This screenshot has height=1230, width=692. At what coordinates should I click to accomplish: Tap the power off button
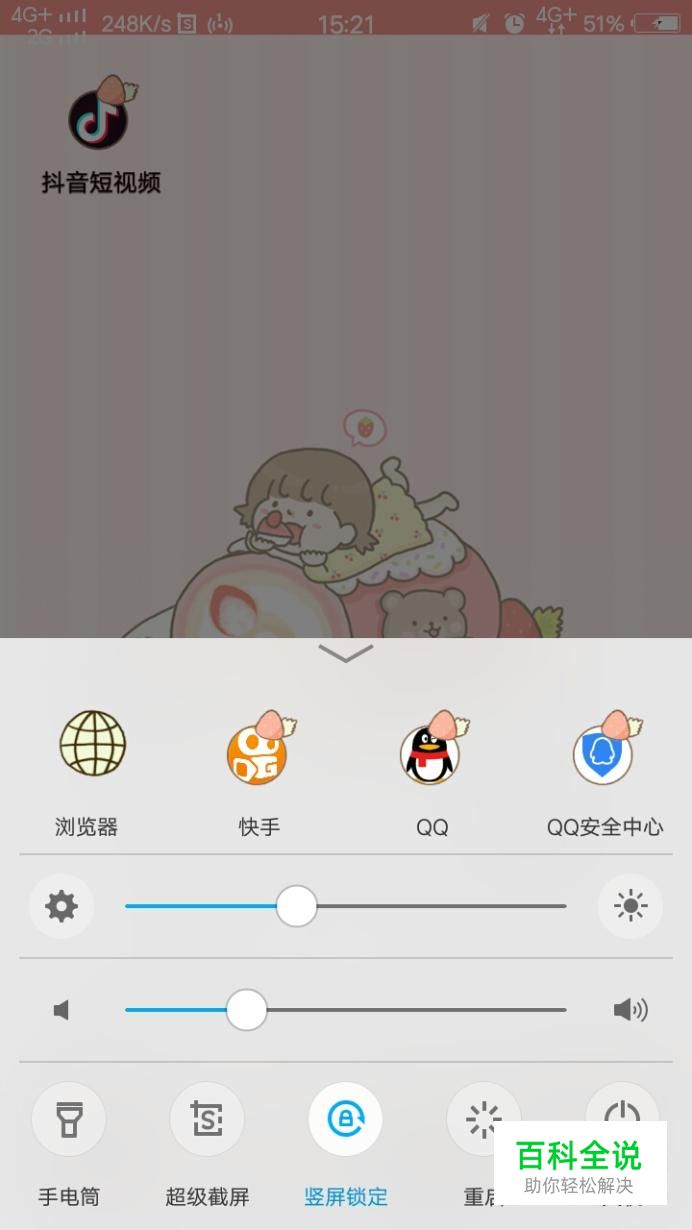click(x=622, y=1110)
